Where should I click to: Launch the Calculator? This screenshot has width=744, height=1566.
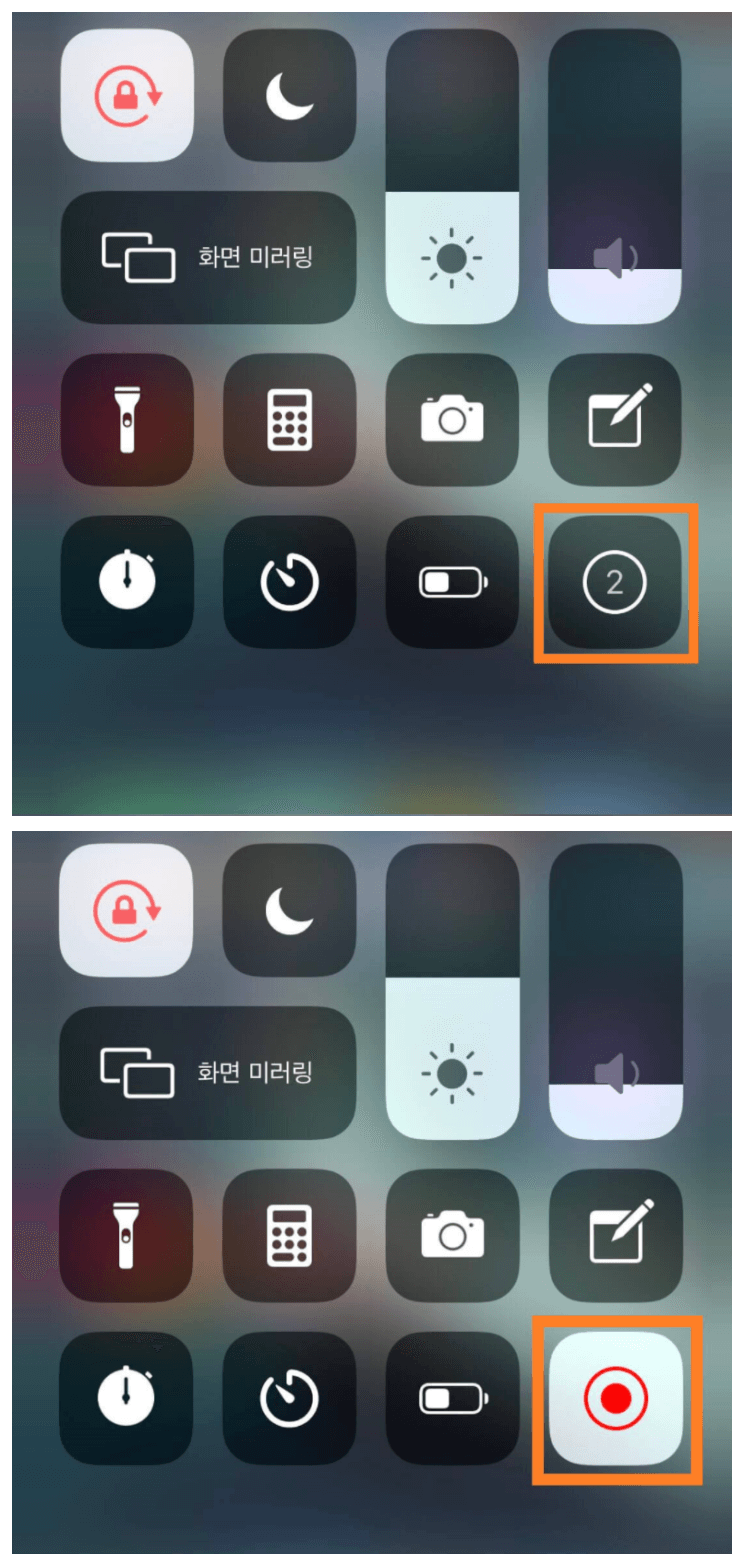pyautogui.click(x=289, y=420)
